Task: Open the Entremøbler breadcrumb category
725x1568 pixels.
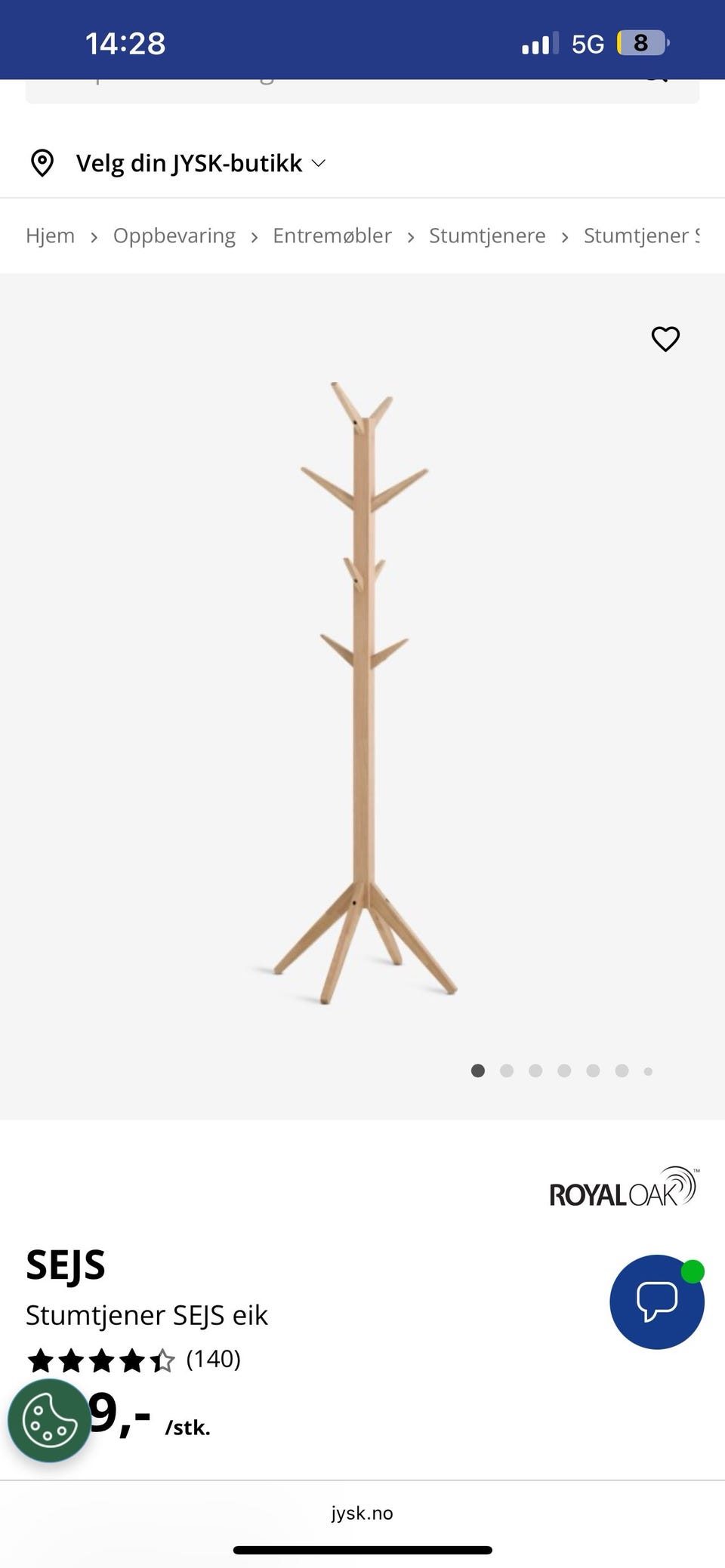Action: coord(332,236)
